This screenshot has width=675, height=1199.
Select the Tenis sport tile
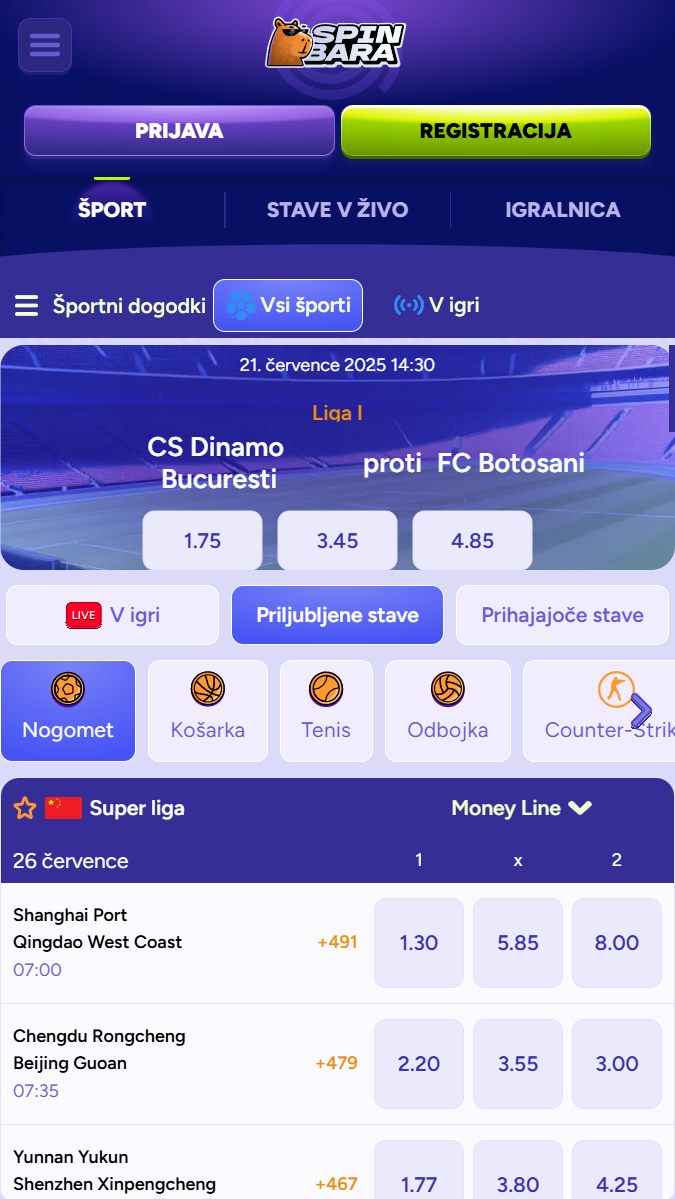click(326, 711)
